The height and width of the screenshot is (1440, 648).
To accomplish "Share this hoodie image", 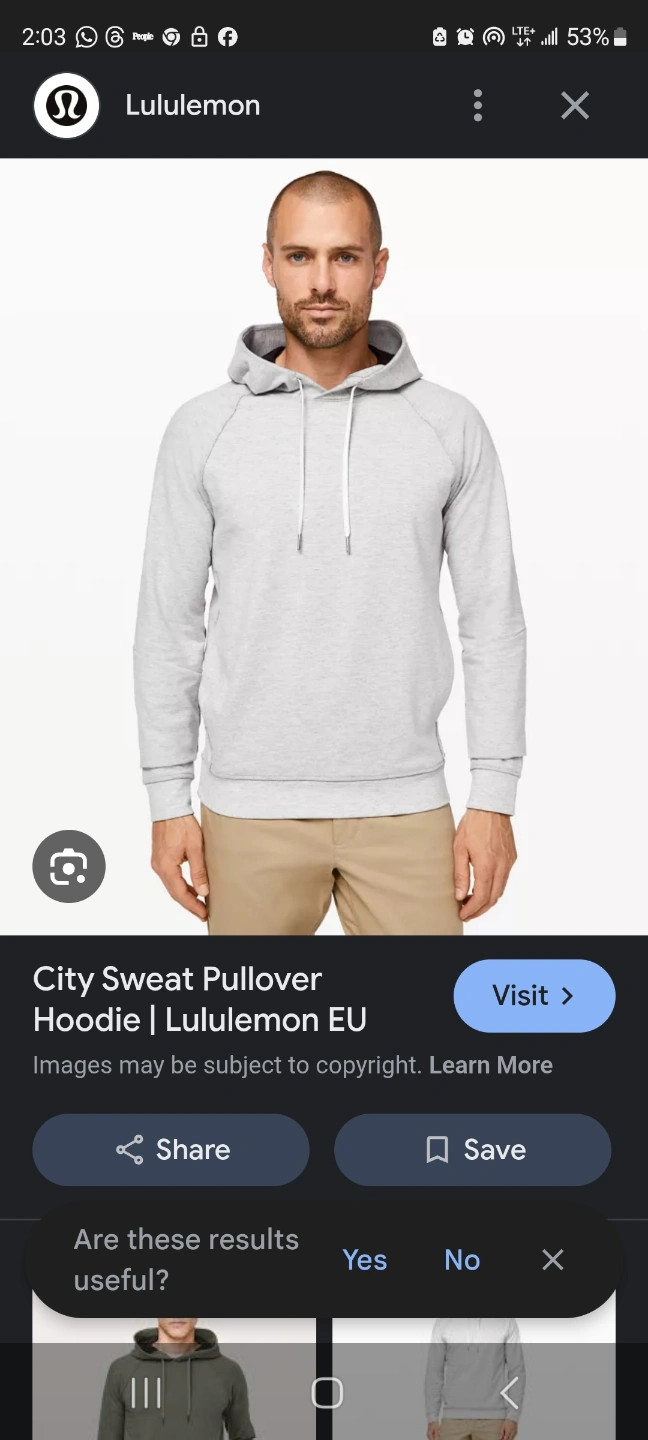I will [x=171, y=1150].
